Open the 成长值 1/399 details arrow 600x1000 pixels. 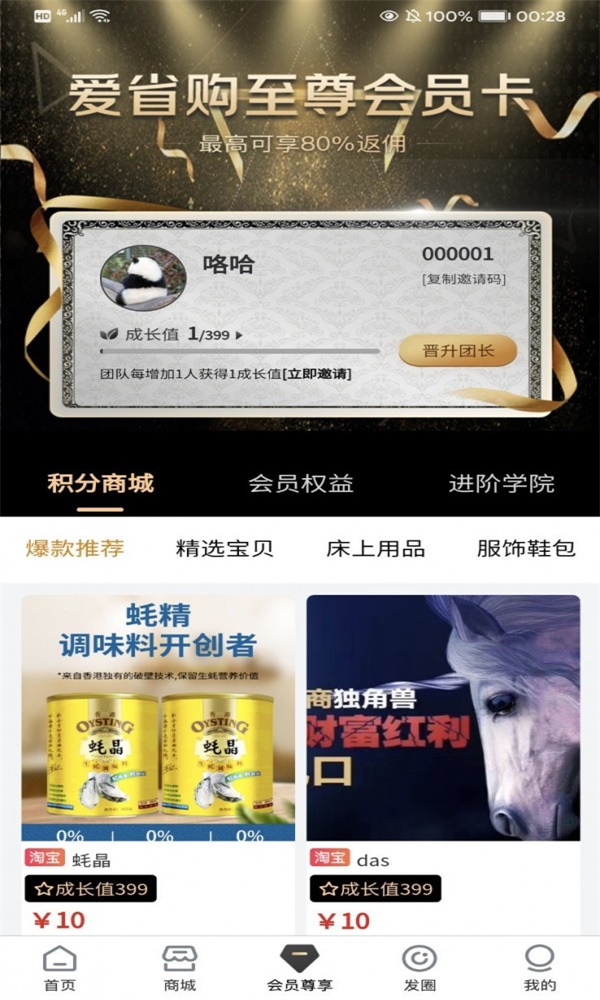tap(238, 335)
